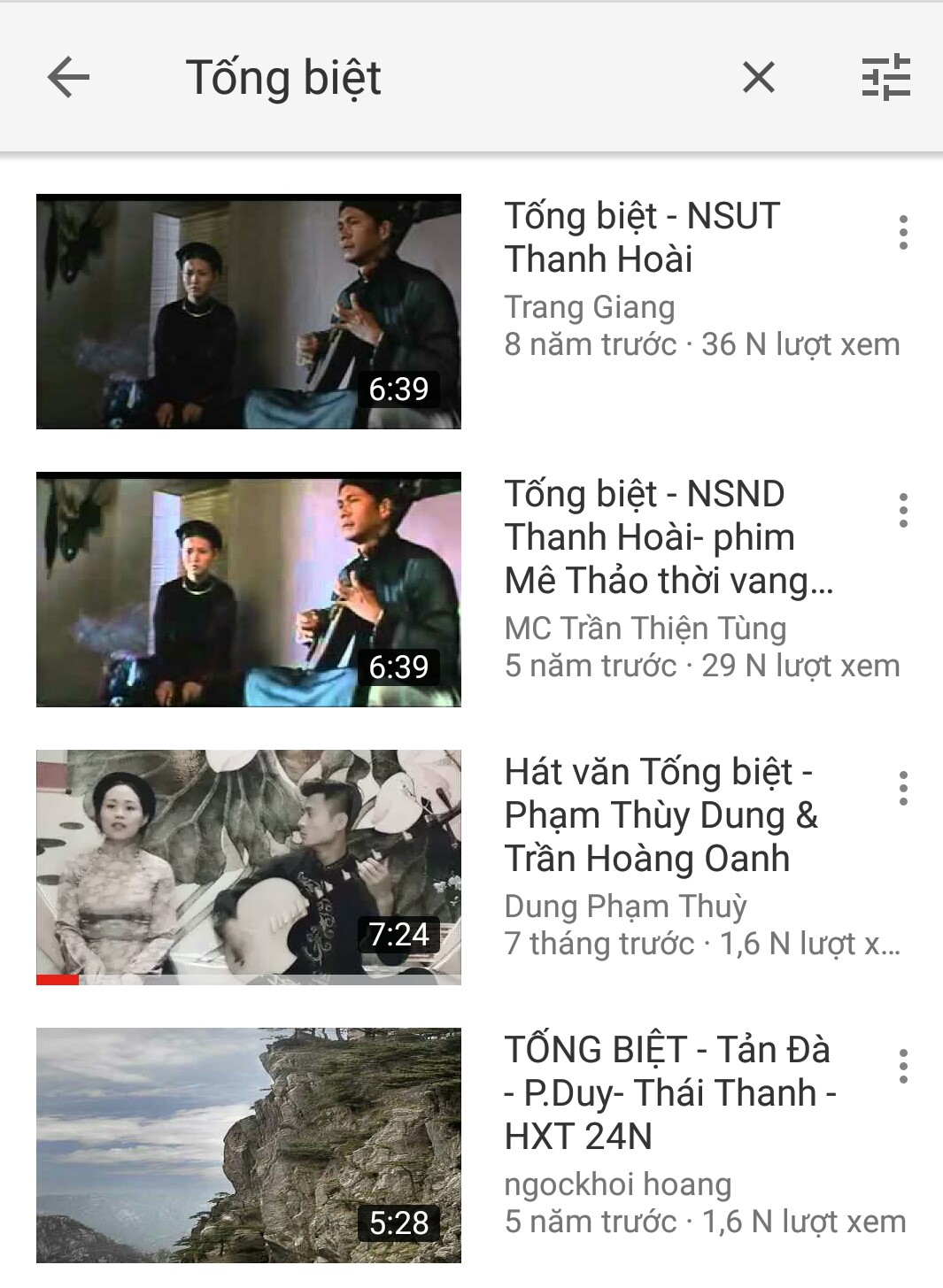
Task: Play Hát văn Tống biệt Phạm Thùy Dung video
Action: (x=249, y=868)
